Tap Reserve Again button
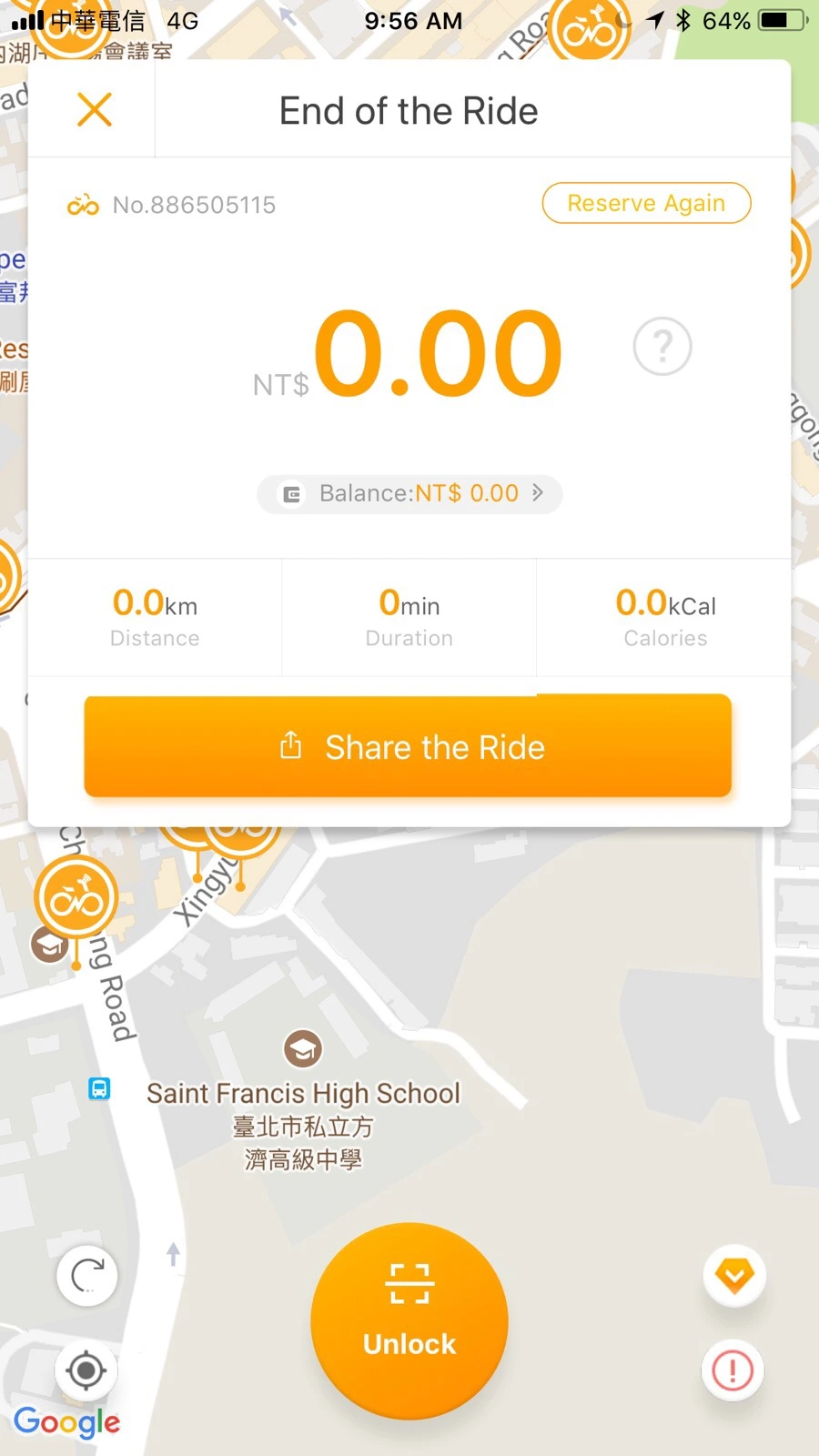This screenshot has width=819, height=1456. [x=646, y=203]
